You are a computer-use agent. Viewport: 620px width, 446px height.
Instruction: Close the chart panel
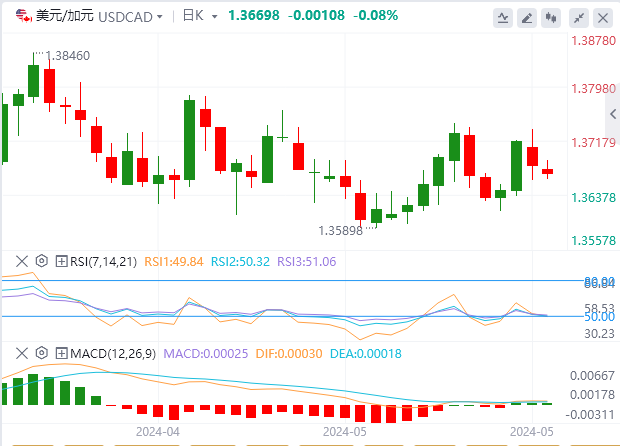tap(603, 17)
